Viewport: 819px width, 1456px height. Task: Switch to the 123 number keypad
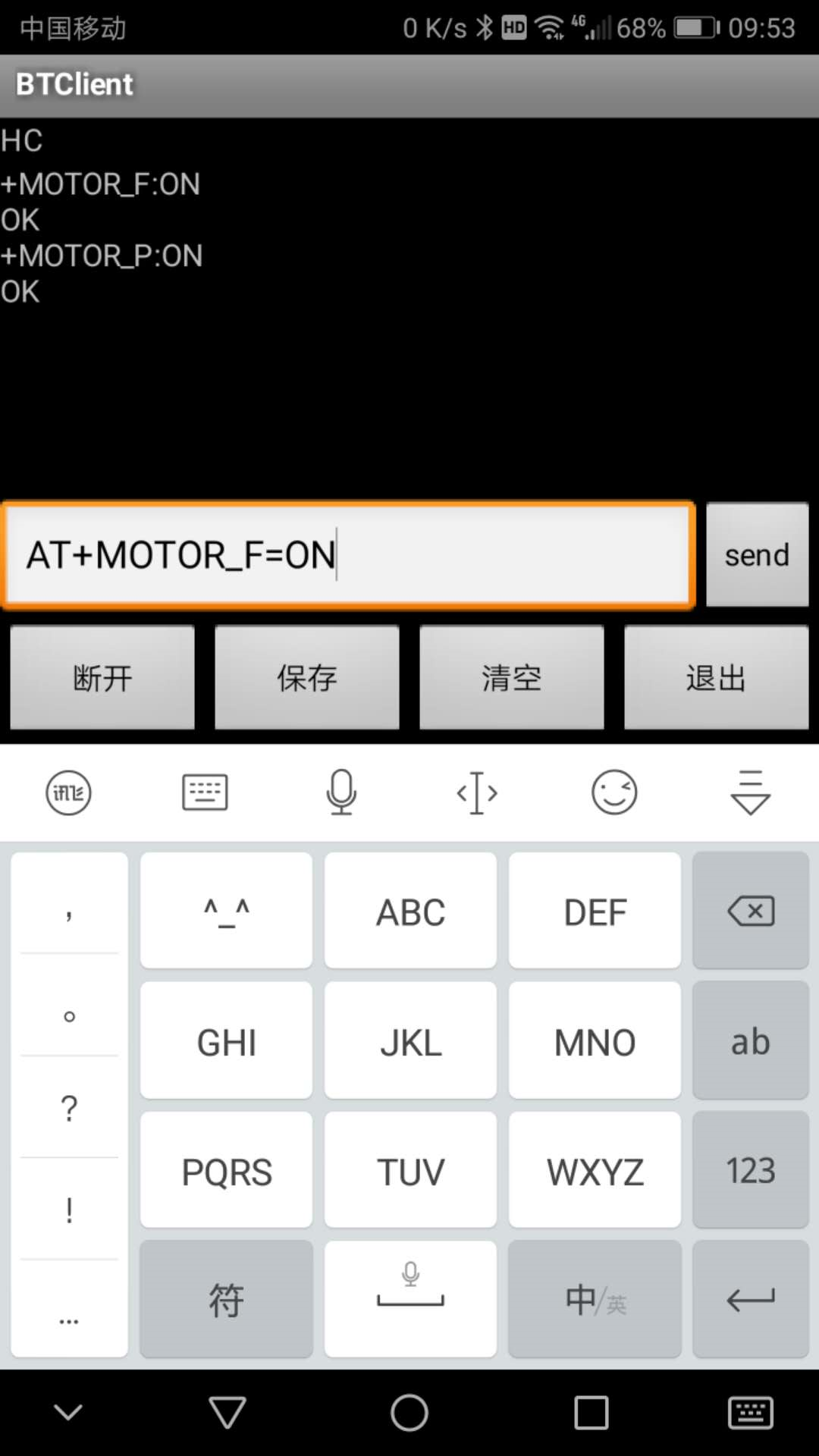(751, 1170)
